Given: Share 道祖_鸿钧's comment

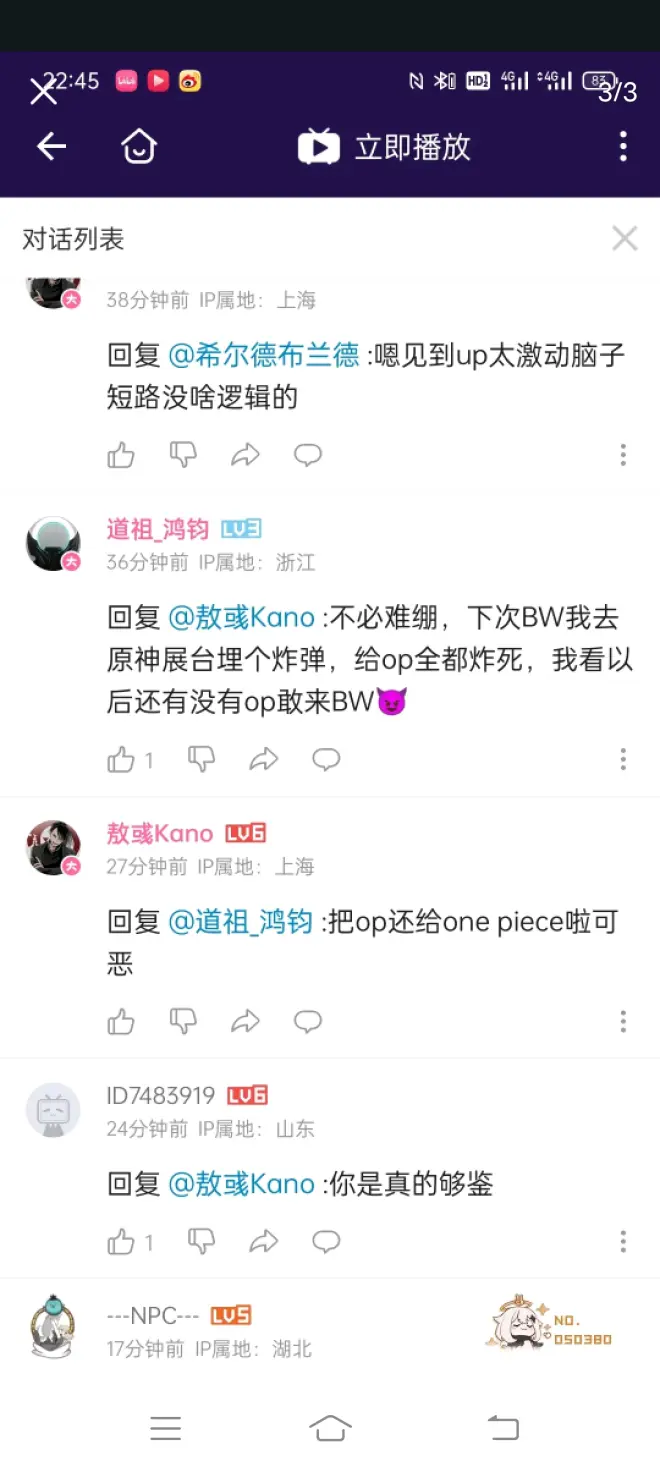Looking at the screenshot, I should (263, 759).
